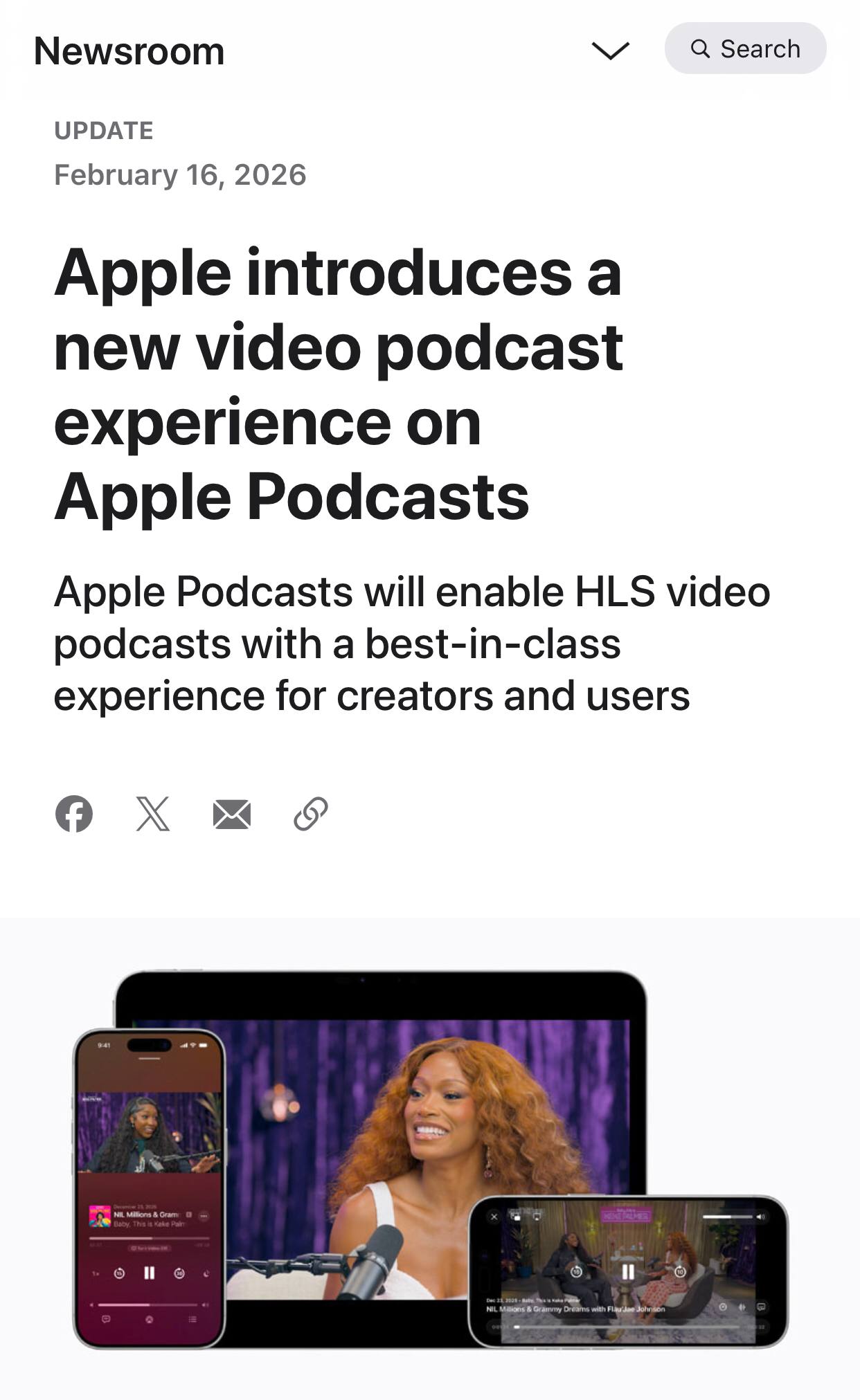Image resolution: width=860 pixels, height=1400 pixels.
Task: Go to the Newsroom home page
Action: (x=128, y=49)
